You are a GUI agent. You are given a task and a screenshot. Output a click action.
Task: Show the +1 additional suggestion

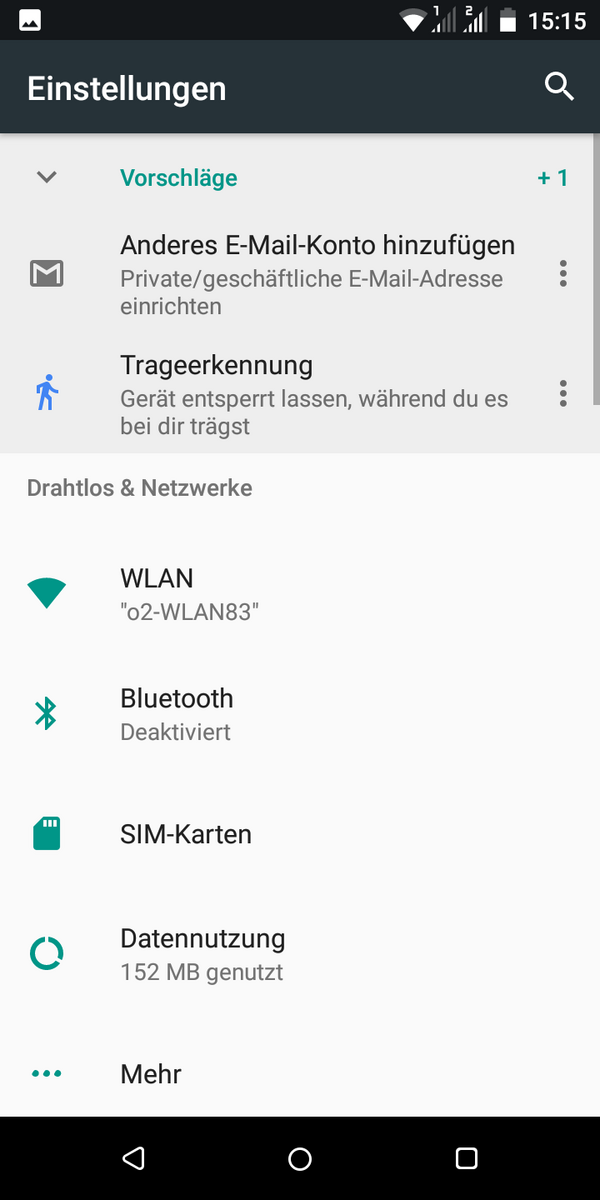point(553,178)
